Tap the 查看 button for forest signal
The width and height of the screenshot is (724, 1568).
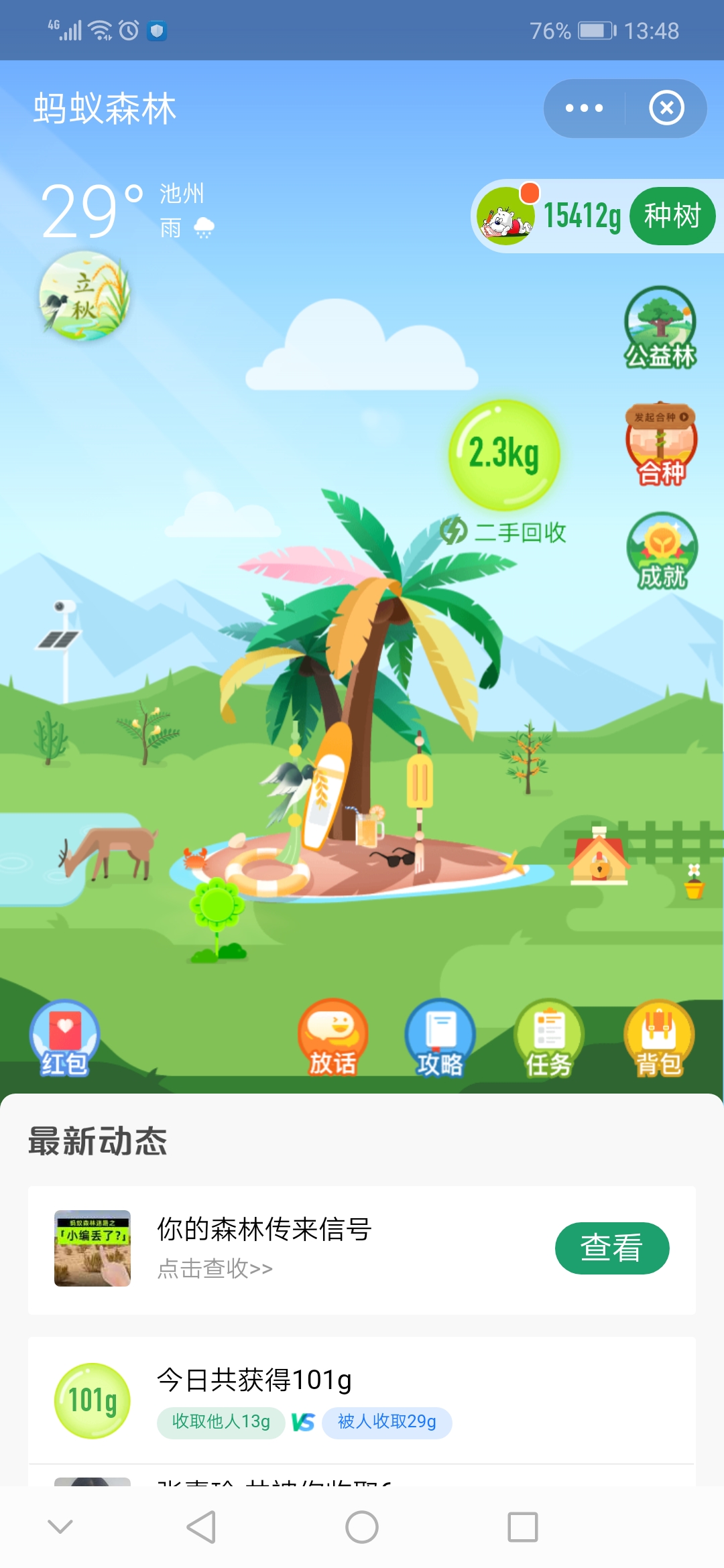tap(611, 1248)
